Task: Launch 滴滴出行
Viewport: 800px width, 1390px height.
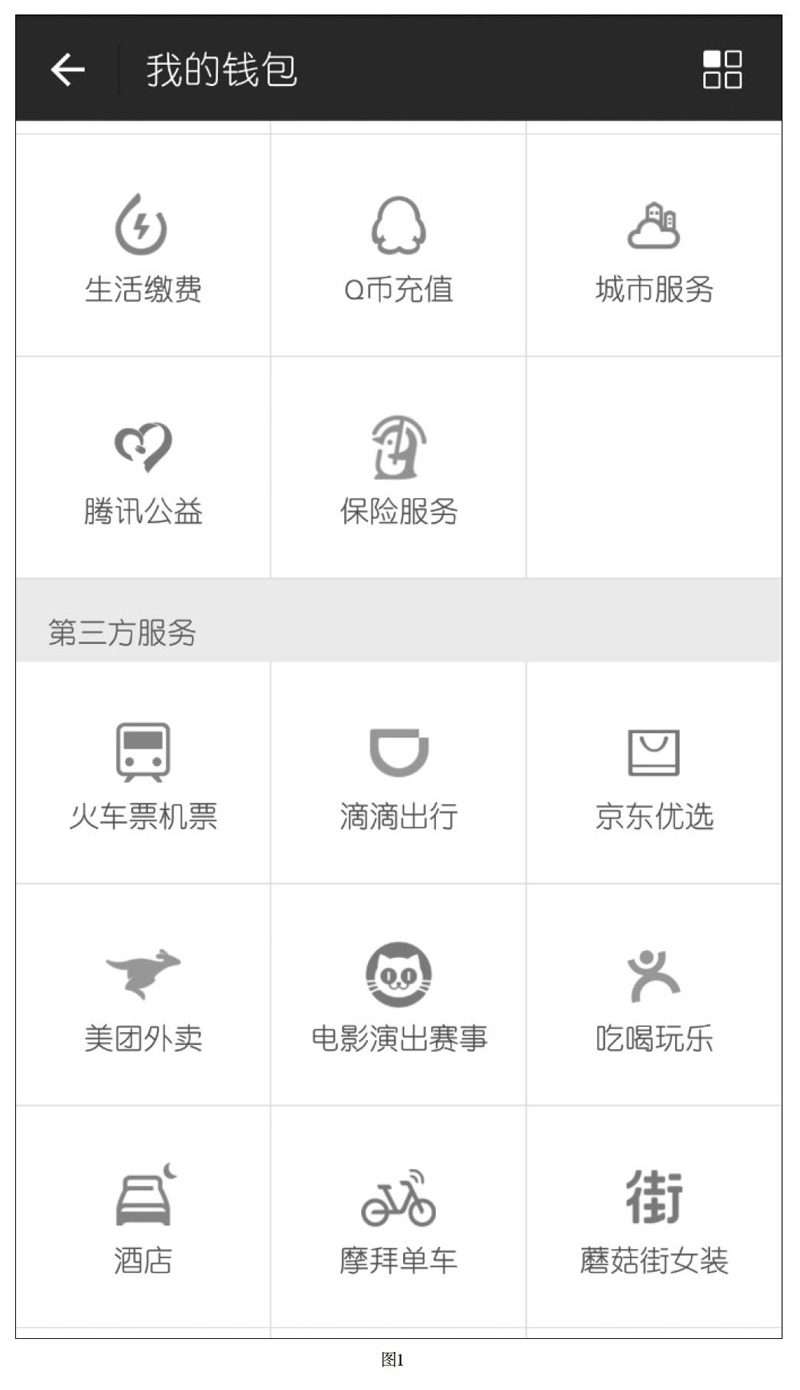Action: click(x=398, y=773)
